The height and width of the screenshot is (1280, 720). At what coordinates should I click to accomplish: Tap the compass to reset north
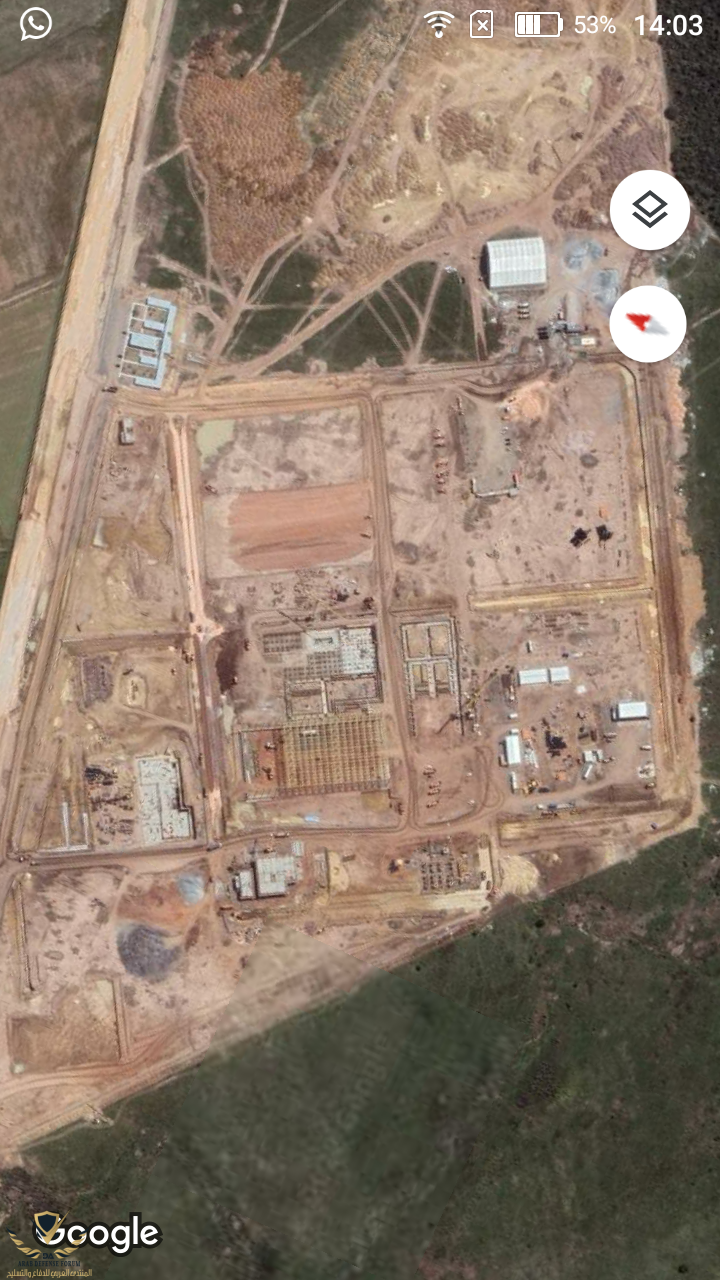pos(647,324)
